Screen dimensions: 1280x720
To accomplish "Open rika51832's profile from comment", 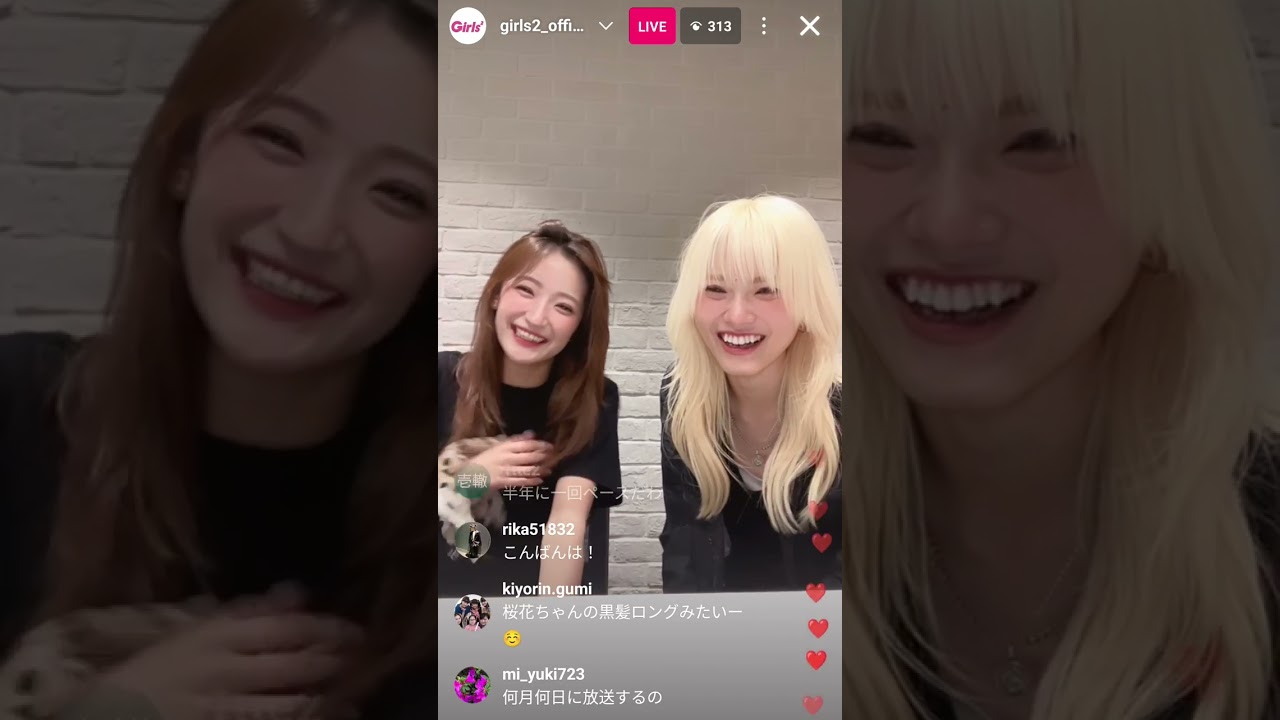I will [x=472, y=541].
